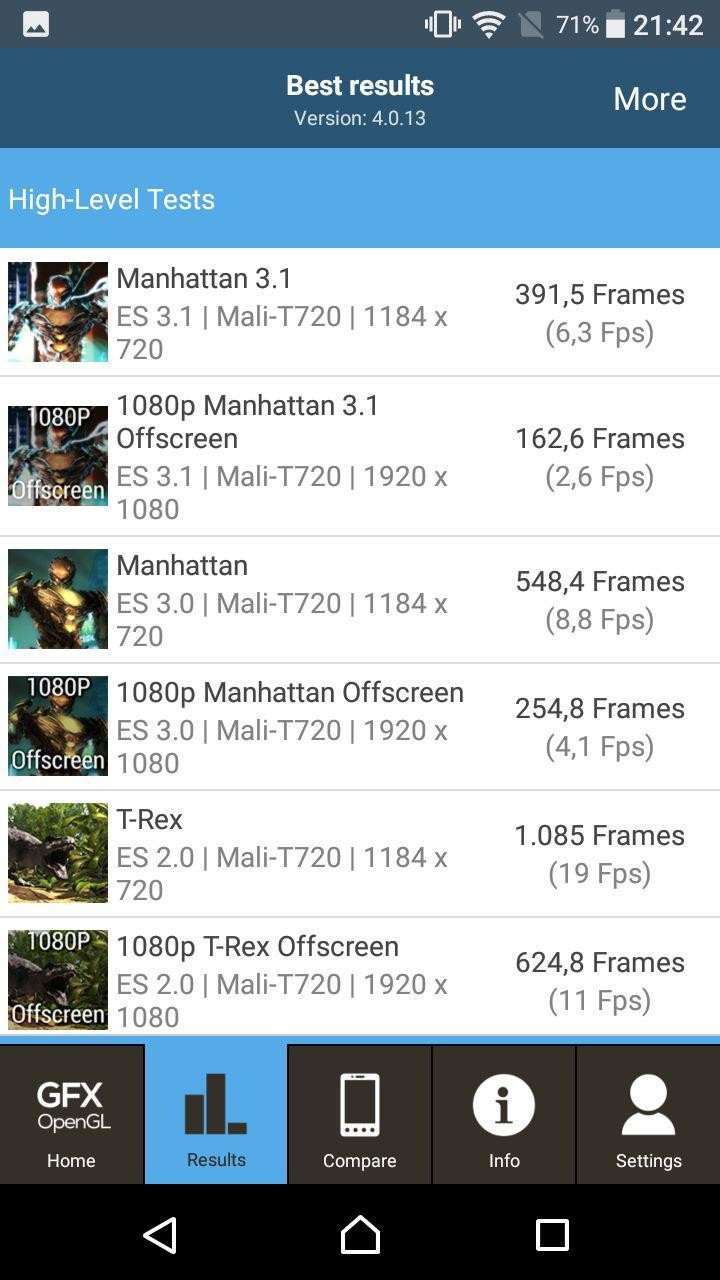Viewport: 720px width, 1280px height.
Task: Open the Manhattan 3.1 ES 3.1 onscreen result
Action: tap(360, 312)
